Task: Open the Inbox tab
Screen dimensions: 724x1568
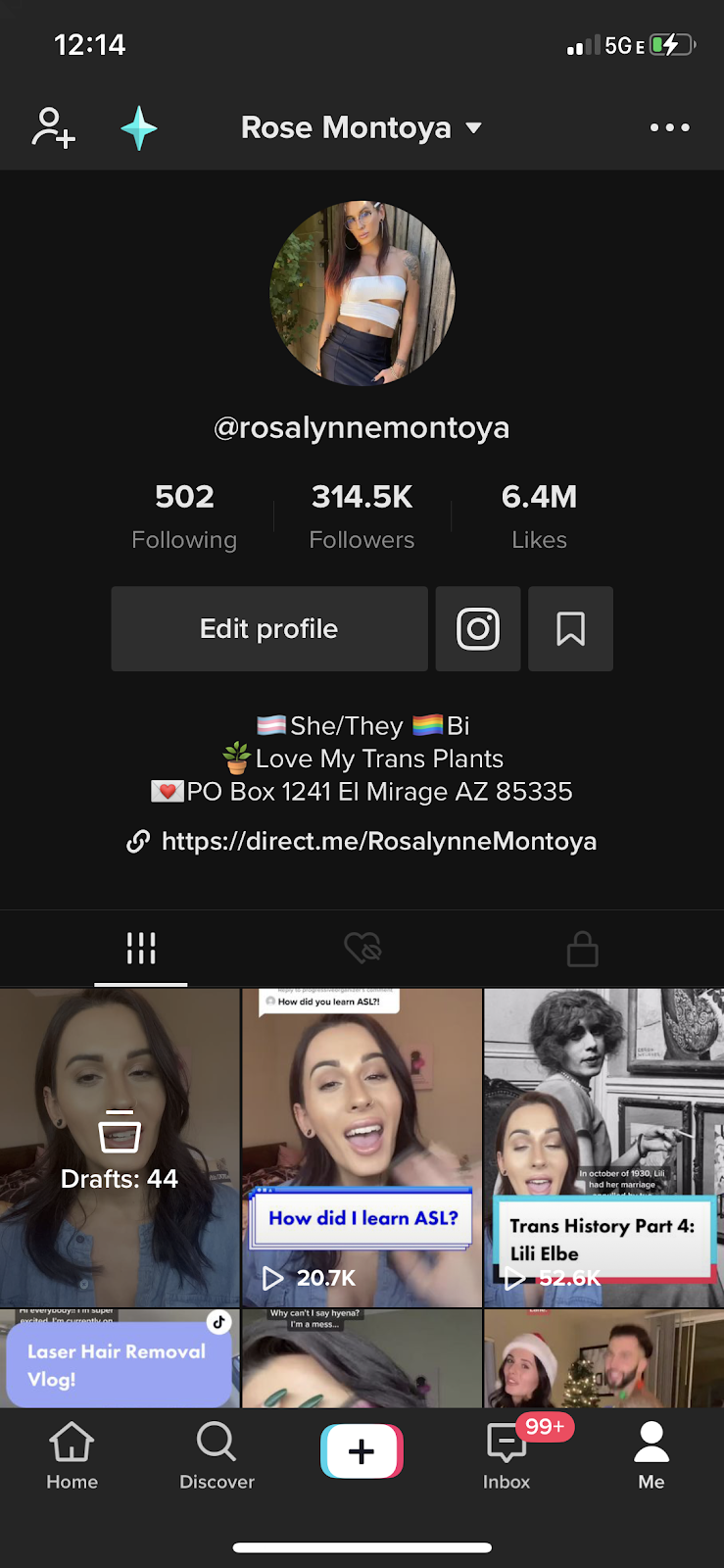Action: click(x=507, y=1456)
